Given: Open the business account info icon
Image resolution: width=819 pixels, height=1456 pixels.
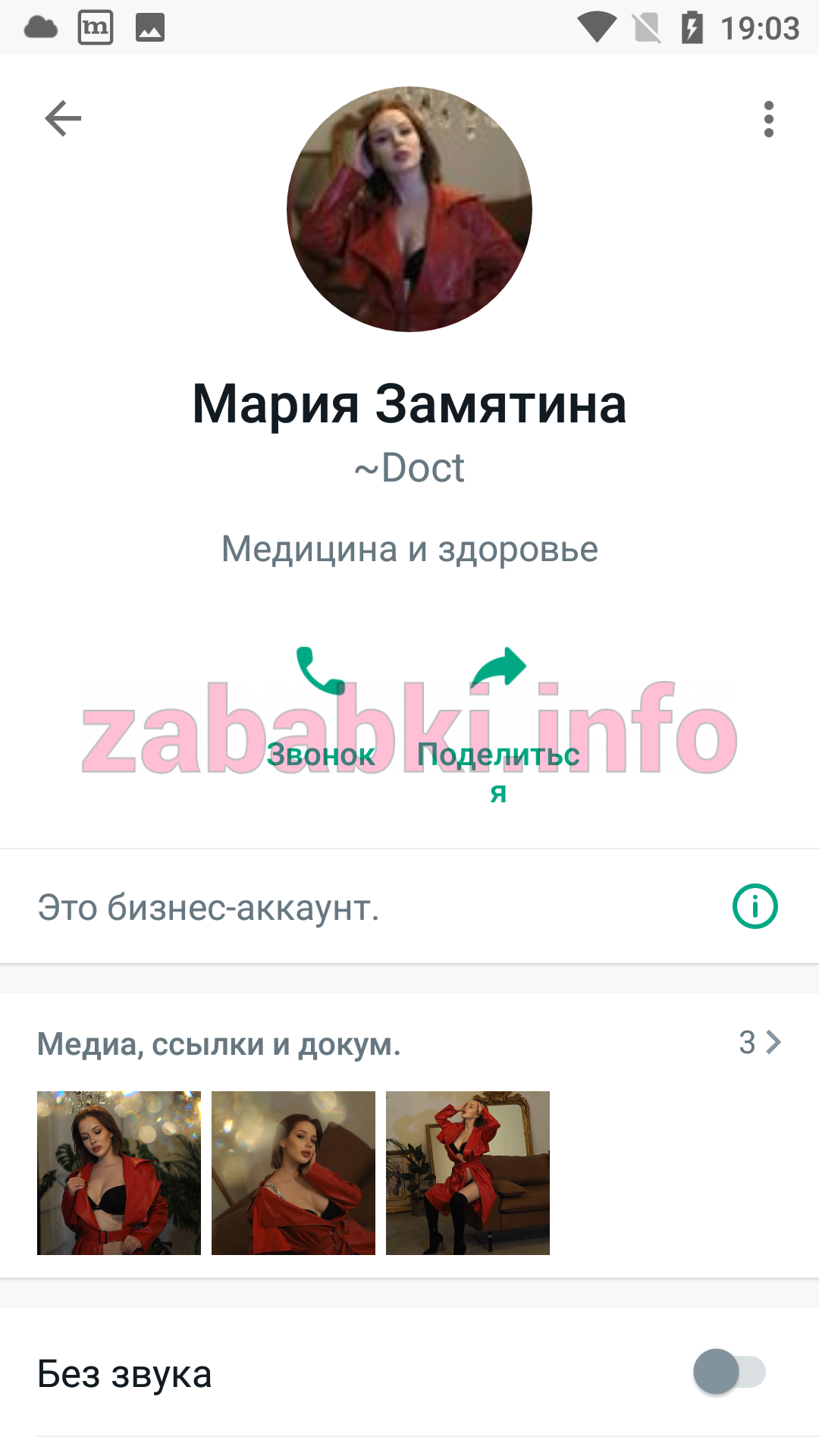Looking at the screenshot, I should (755, 906).
